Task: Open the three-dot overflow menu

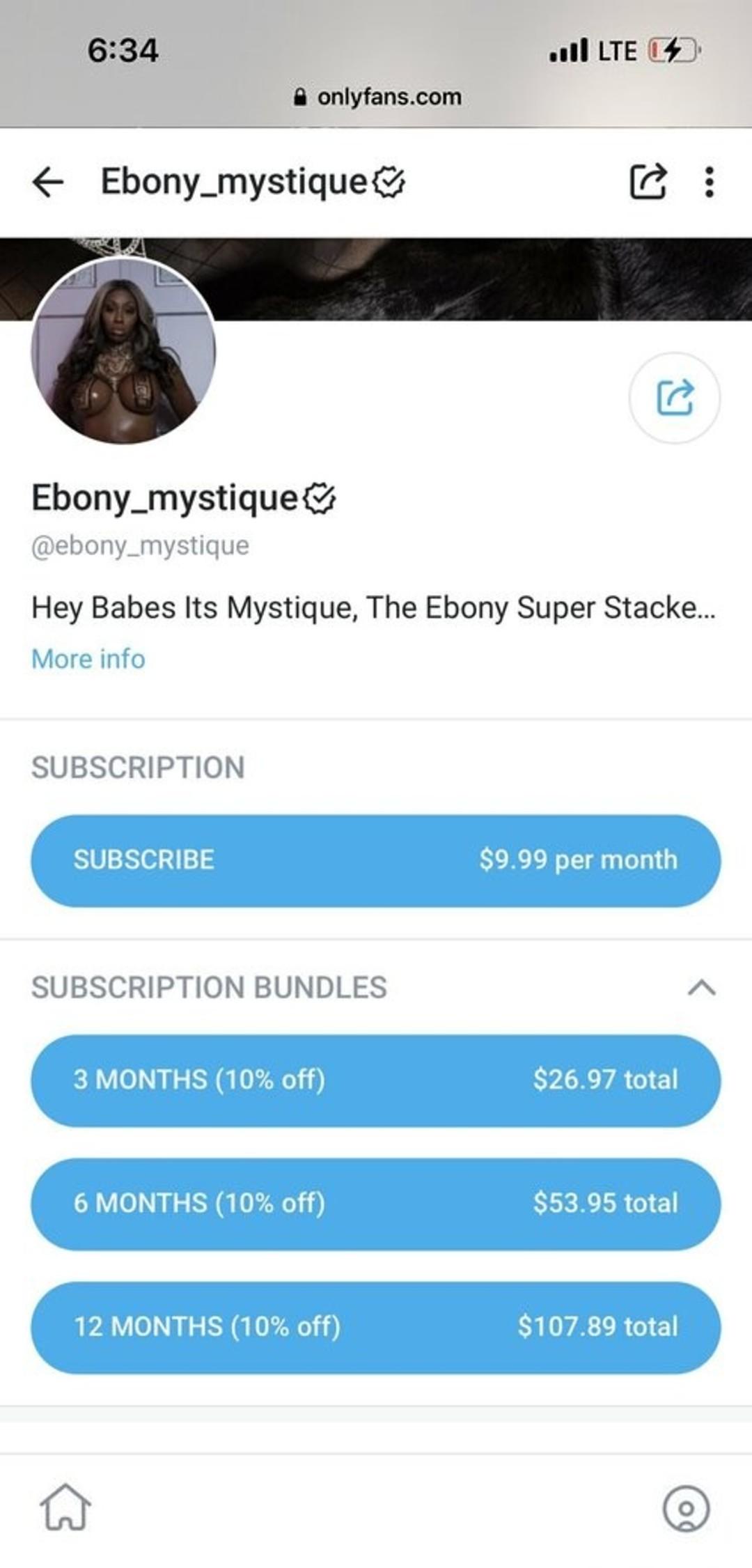Action: 709,183
